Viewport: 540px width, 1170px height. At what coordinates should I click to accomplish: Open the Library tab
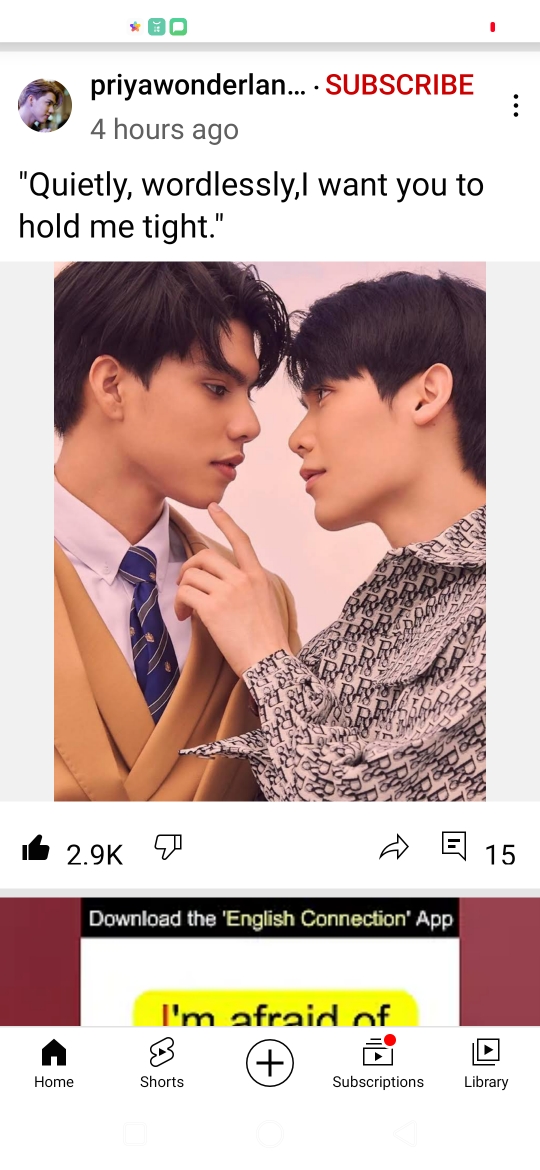tap(486, 1064)
